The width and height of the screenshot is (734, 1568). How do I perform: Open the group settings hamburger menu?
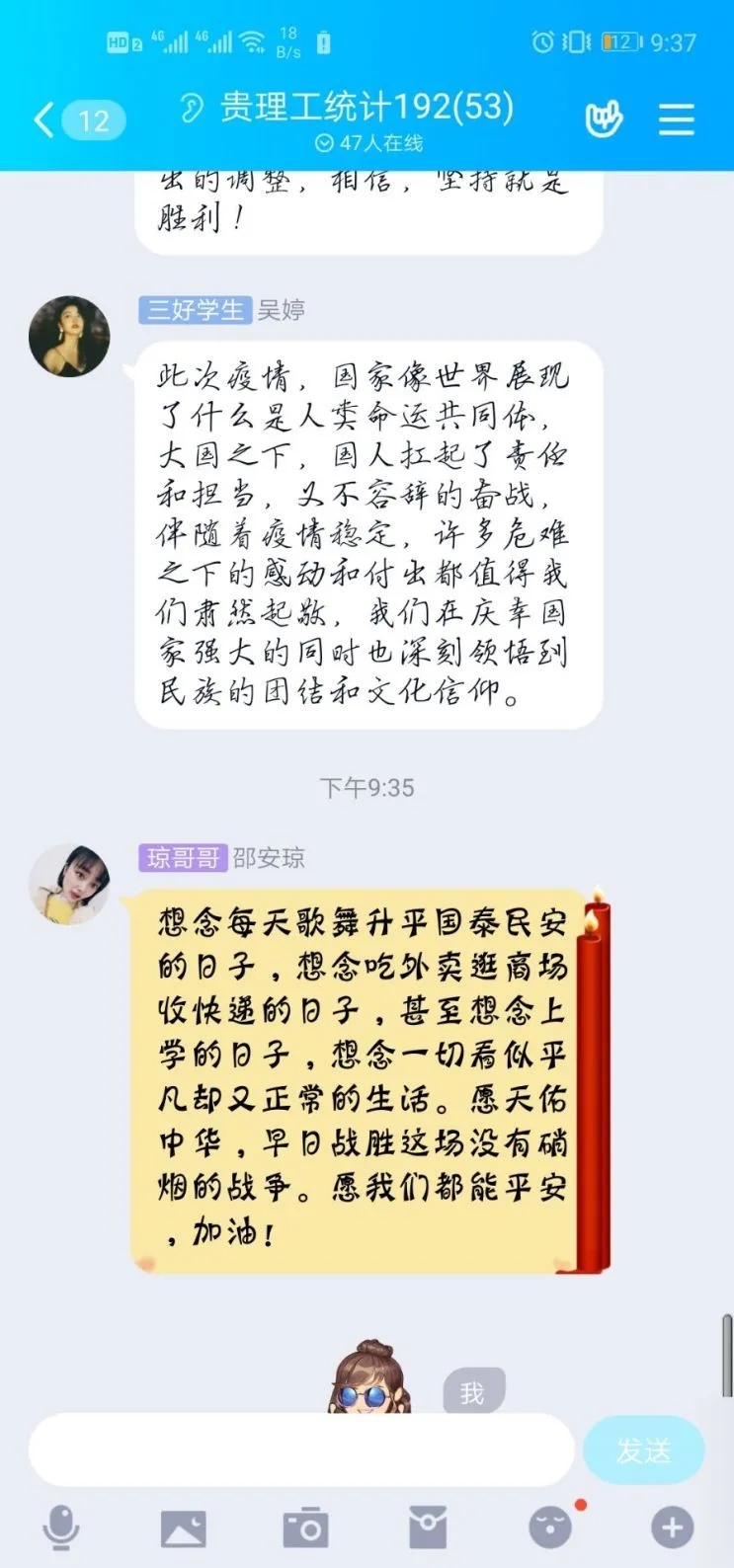[677, 119]
